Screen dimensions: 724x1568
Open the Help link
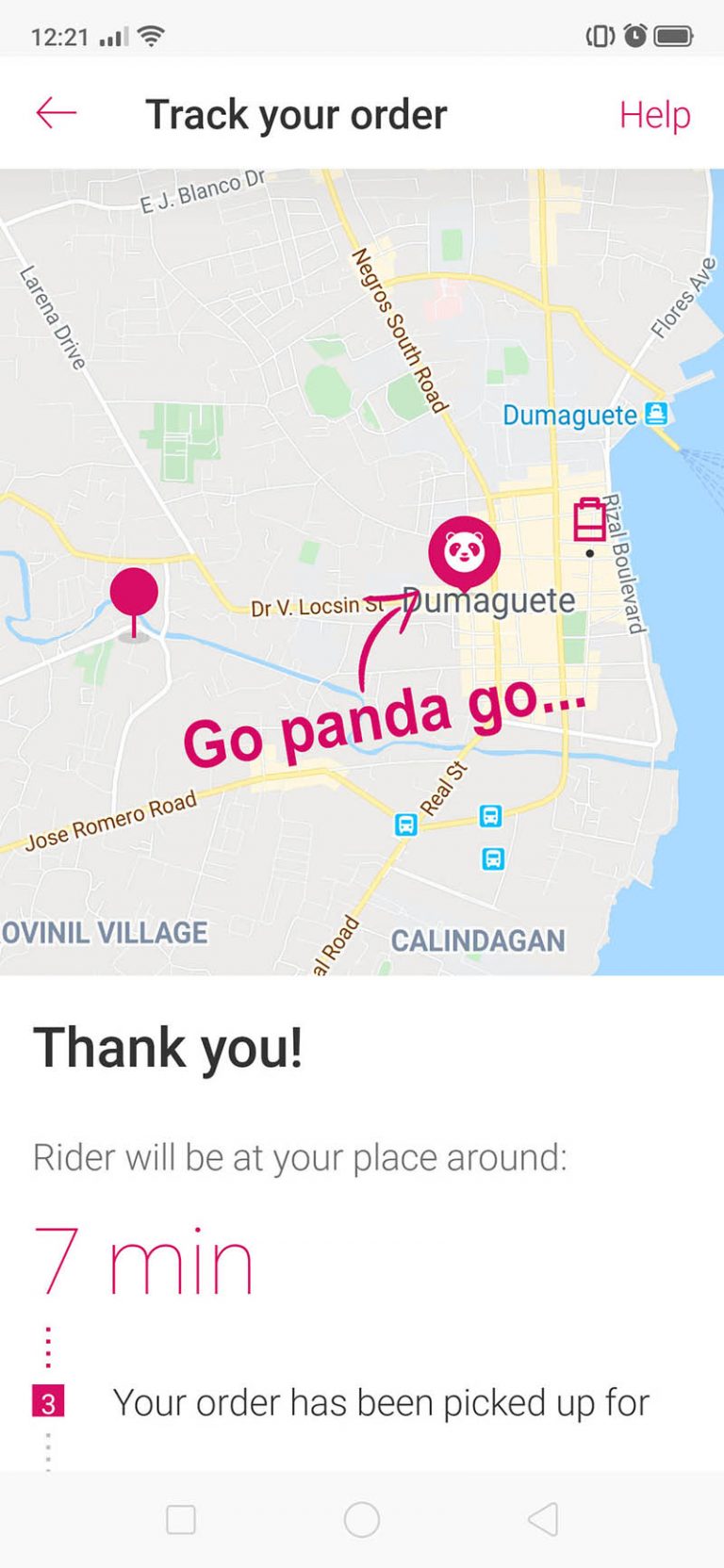pos(654,115)
